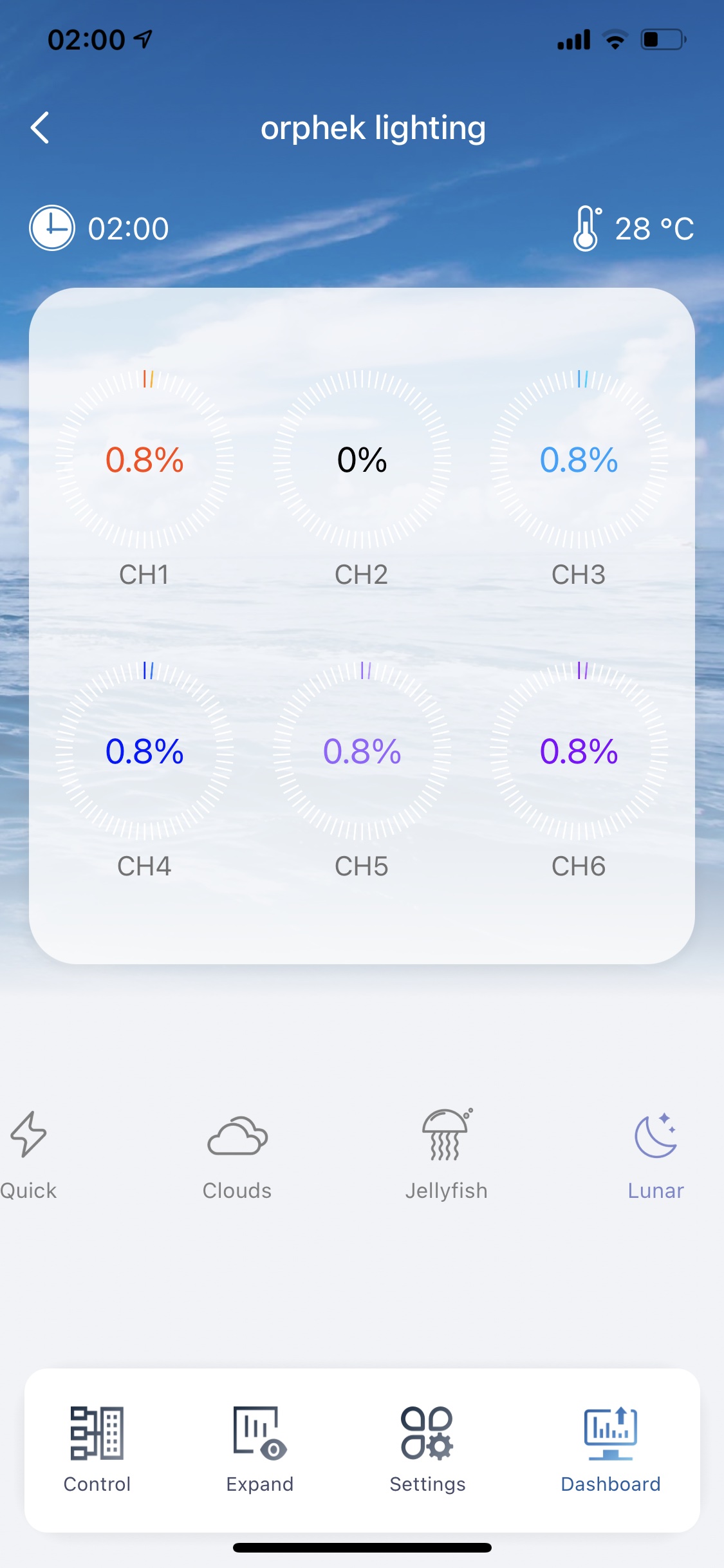Image resolution: width=724 pixels, height=1568 pixels.
Task: Switch to the Expand tab
Action: pos(260,1450)
